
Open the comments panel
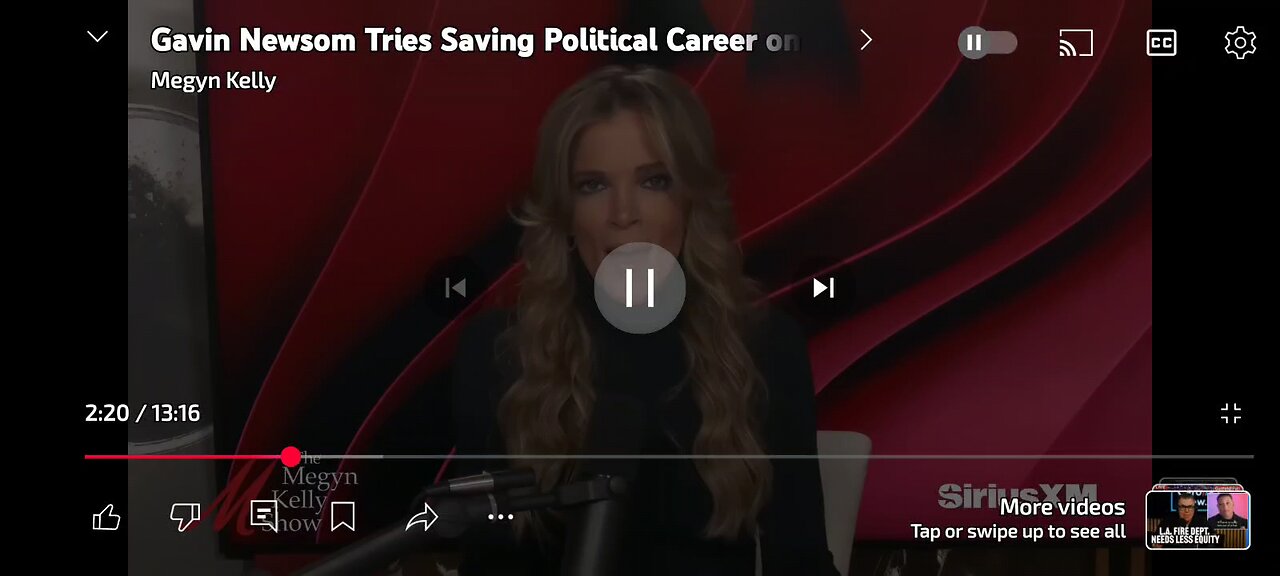(264, 516)
